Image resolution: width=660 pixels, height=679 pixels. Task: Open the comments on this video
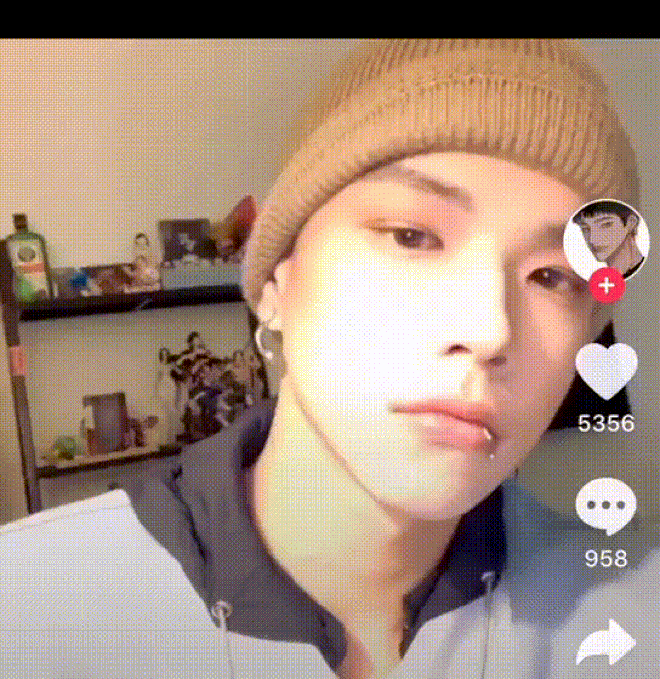tap(606, 508)
